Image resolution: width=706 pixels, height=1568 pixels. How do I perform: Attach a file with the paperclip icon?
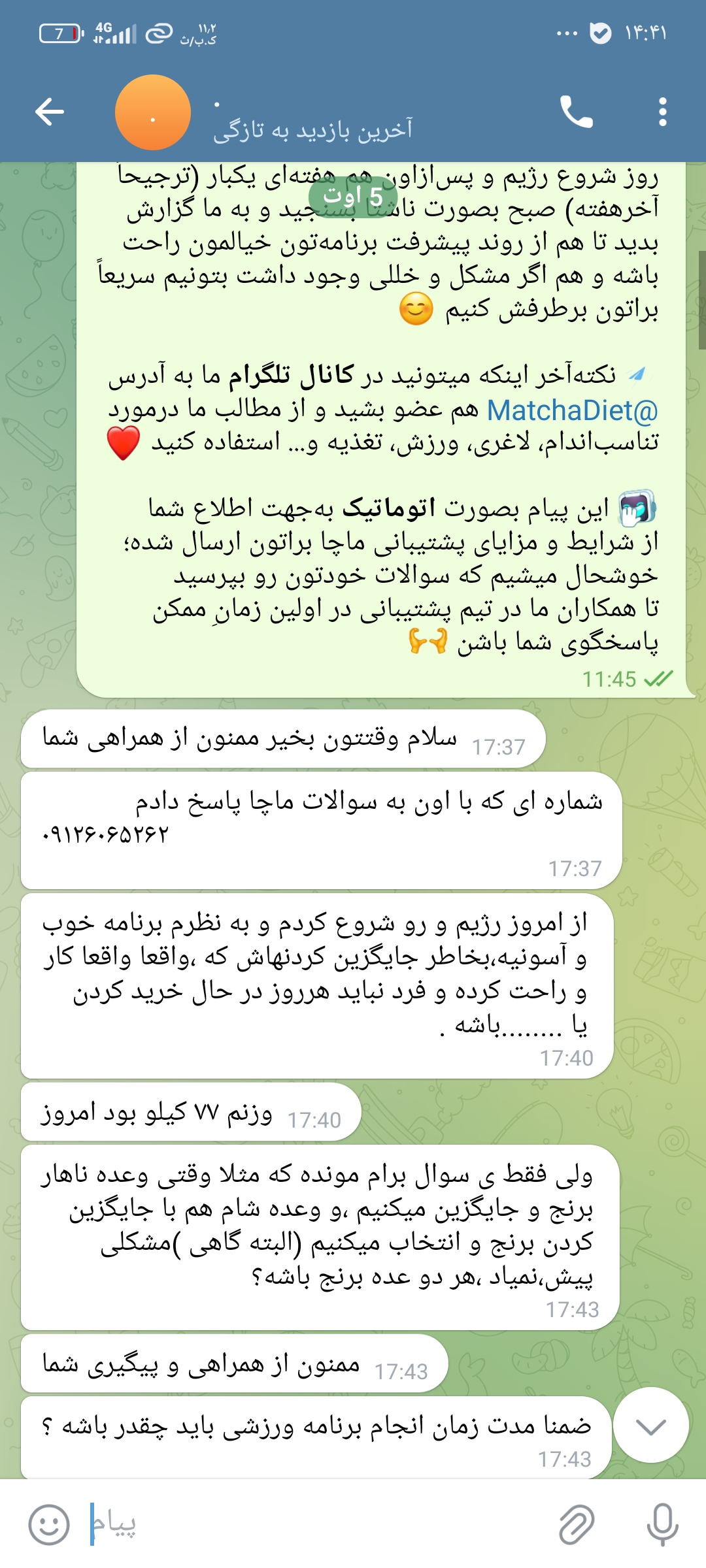click(x=577, y=1525)
